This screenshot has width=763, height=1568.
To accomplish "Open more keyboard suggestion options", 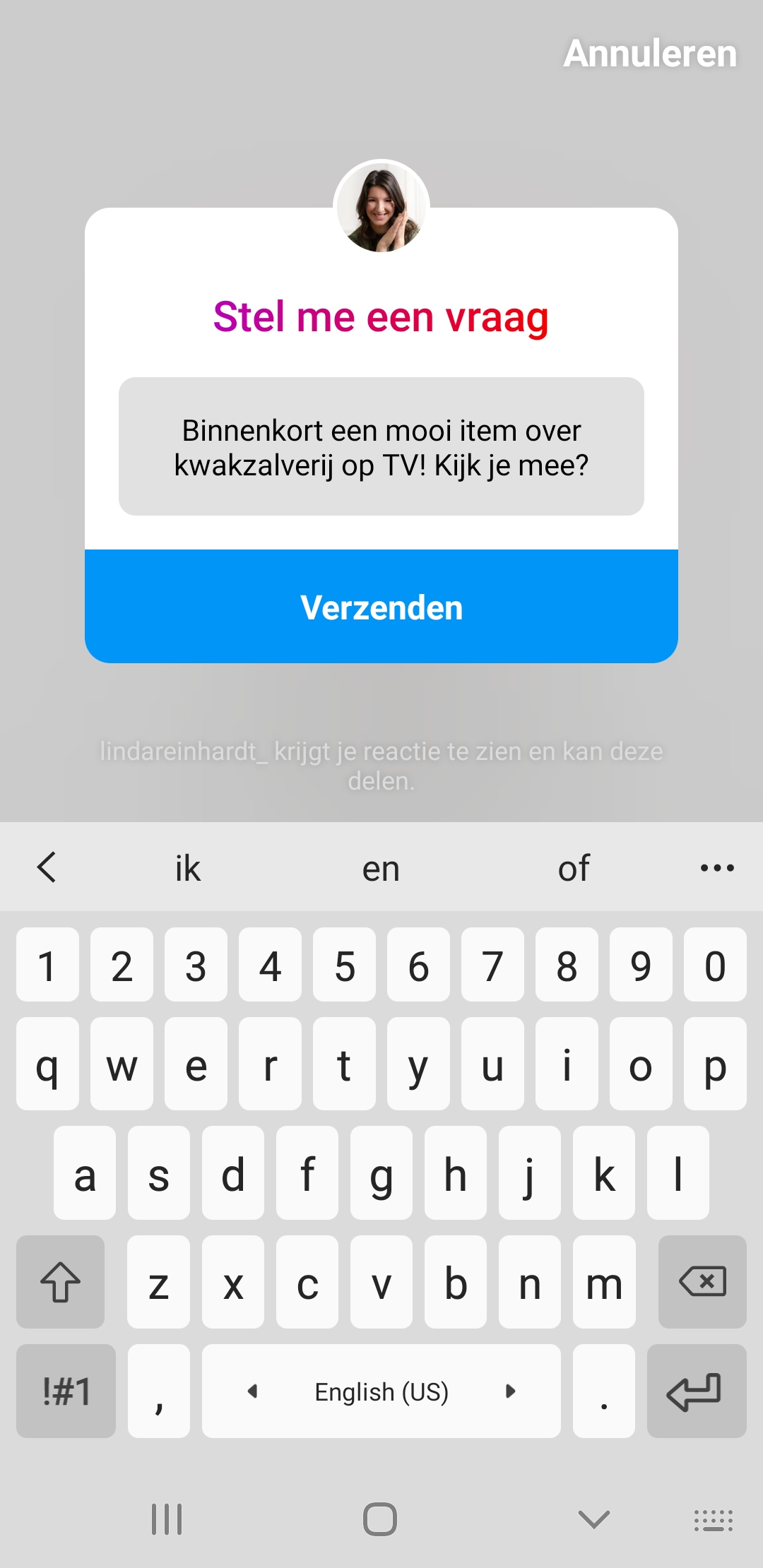I will pyautogui.click(x=717, y=868).
